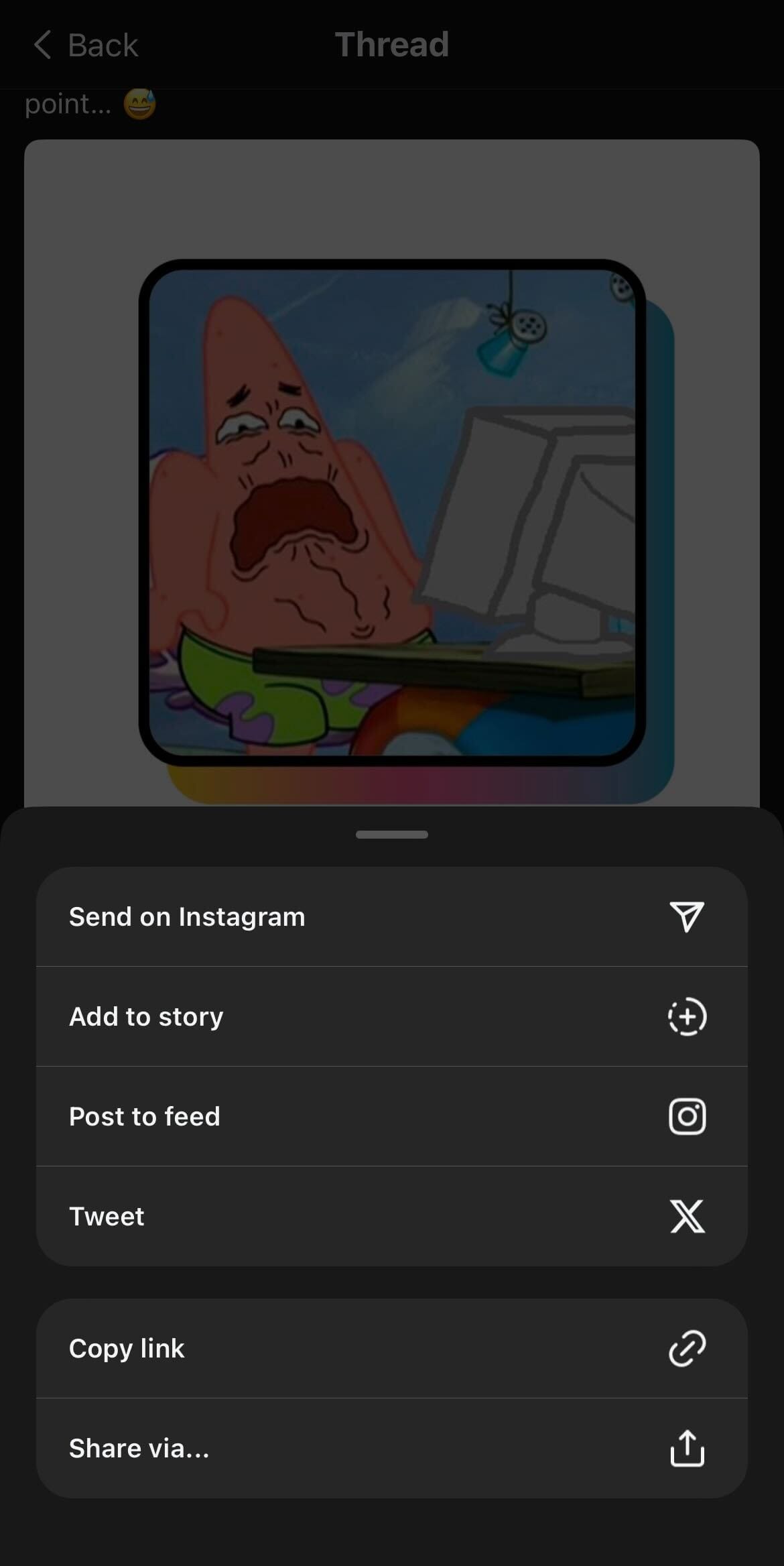Tap the export arrow icon next to Share via
Viewport: 784px width, 1566px height.
(x=687, y=1447)
